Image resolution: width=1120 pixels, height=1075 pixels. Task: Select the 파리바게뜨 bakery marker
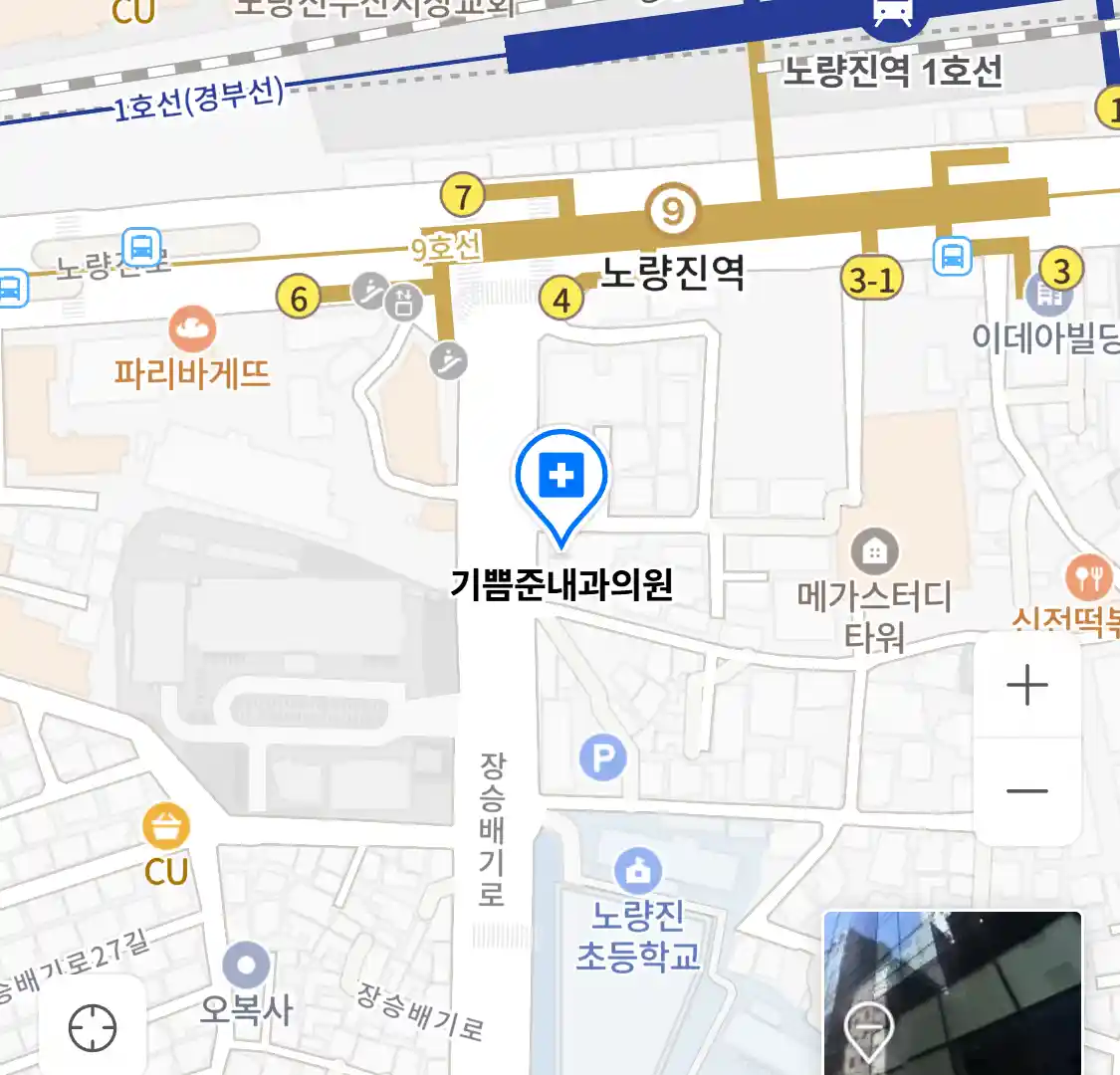pos(192,328)
